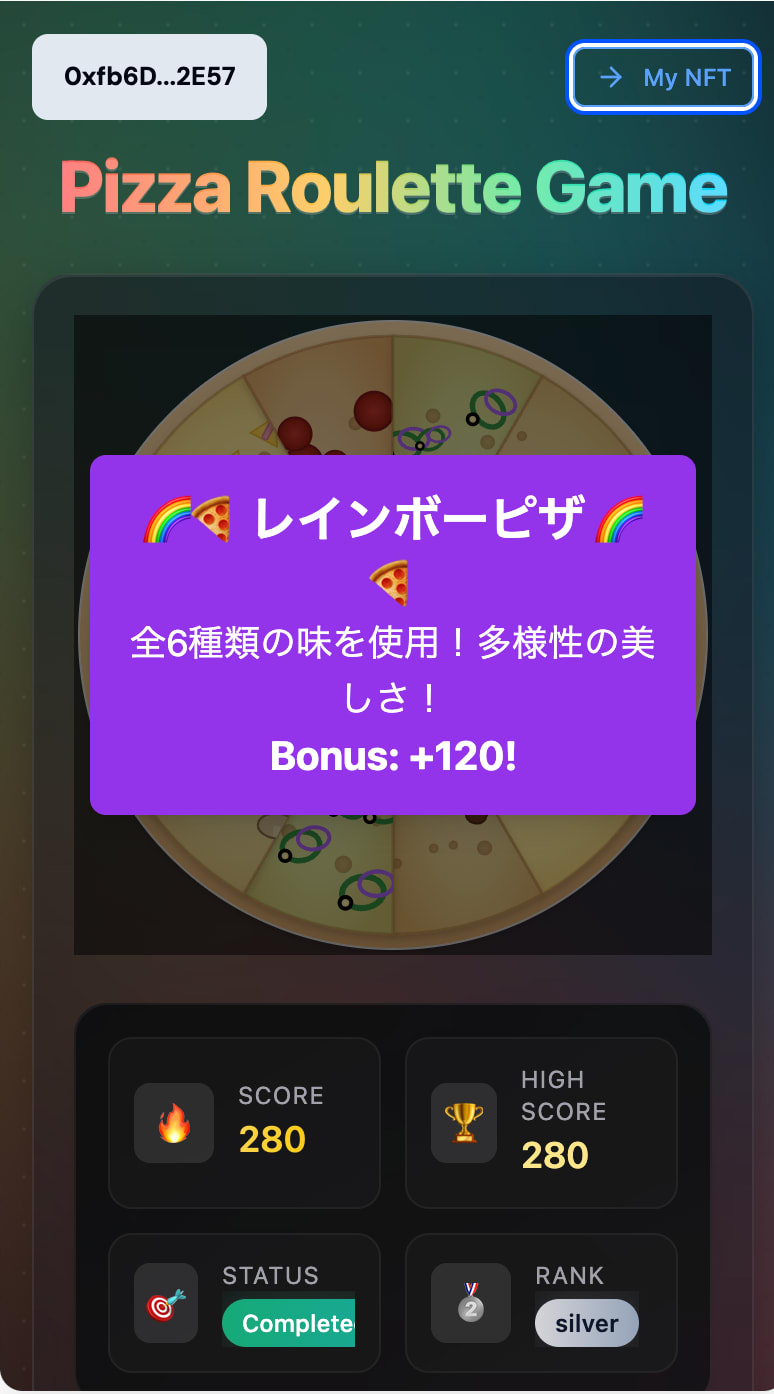This screenshot has height=1394, width=774.
Task: Tap the wallet address 0xfb6D...2E57 button
Action: click(149, 77)
